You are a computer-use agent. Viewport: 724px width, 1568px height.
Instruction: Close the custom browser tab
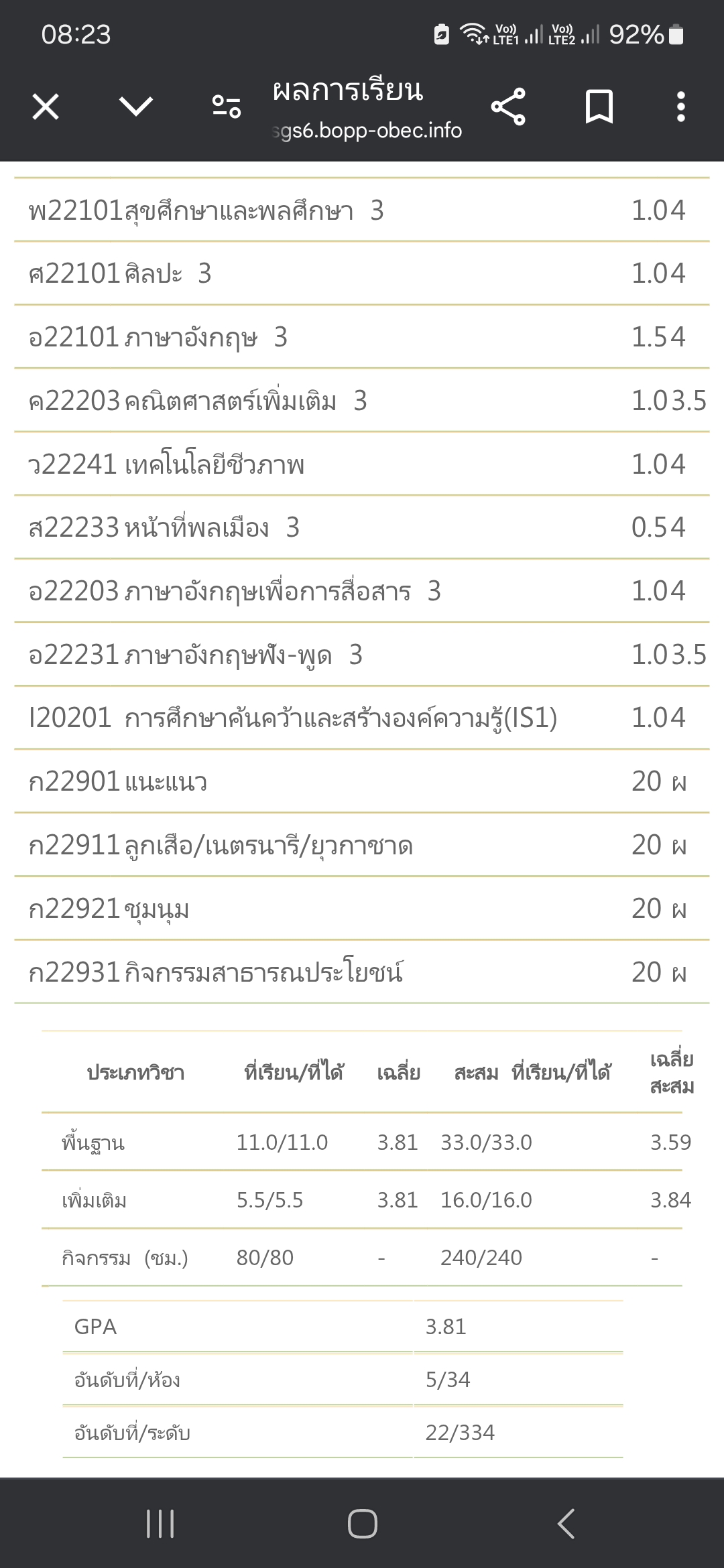point(46,107)
